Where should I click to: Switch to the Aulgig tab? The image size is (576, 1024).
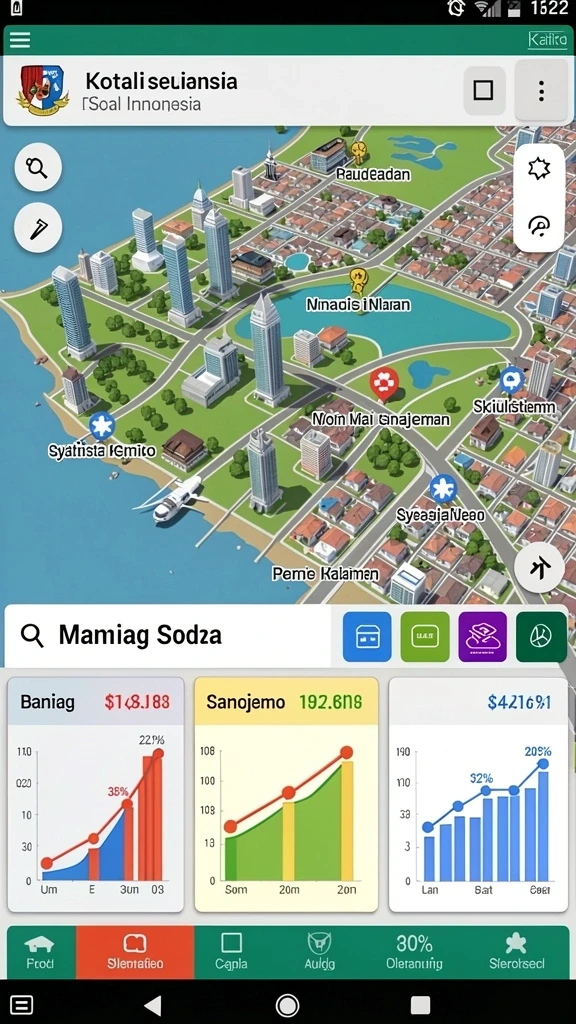[x=319, y=952]
